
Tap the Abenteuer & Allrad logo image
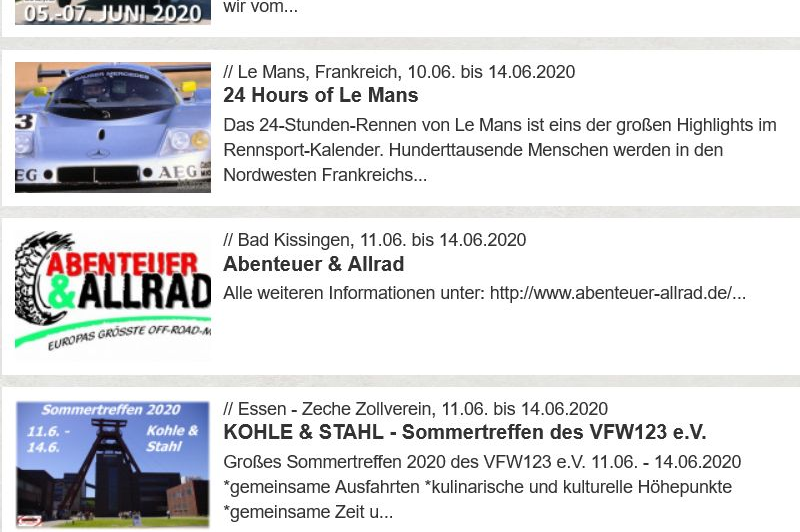pos(113,296)
